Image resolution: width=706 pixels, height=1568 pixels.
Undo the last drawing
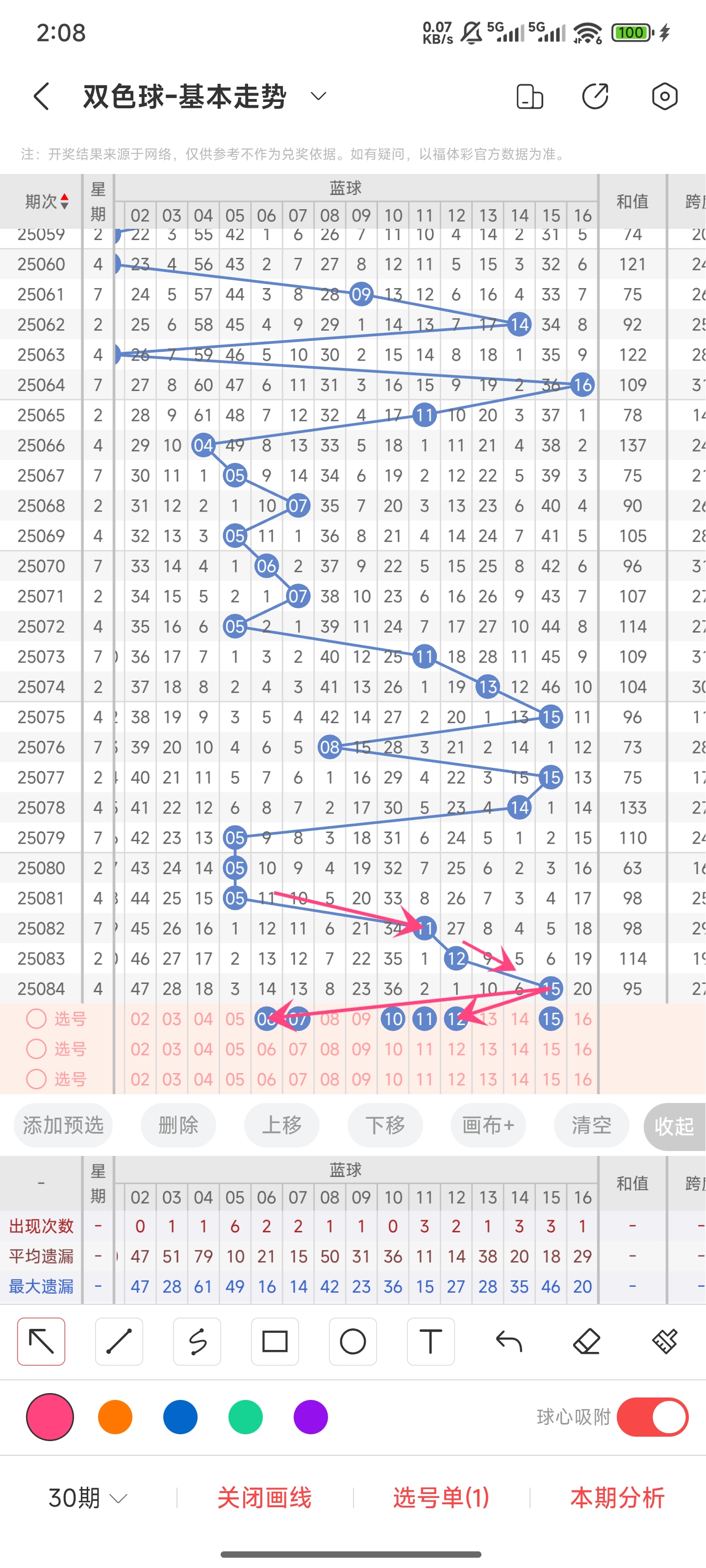pos(508,1342)
